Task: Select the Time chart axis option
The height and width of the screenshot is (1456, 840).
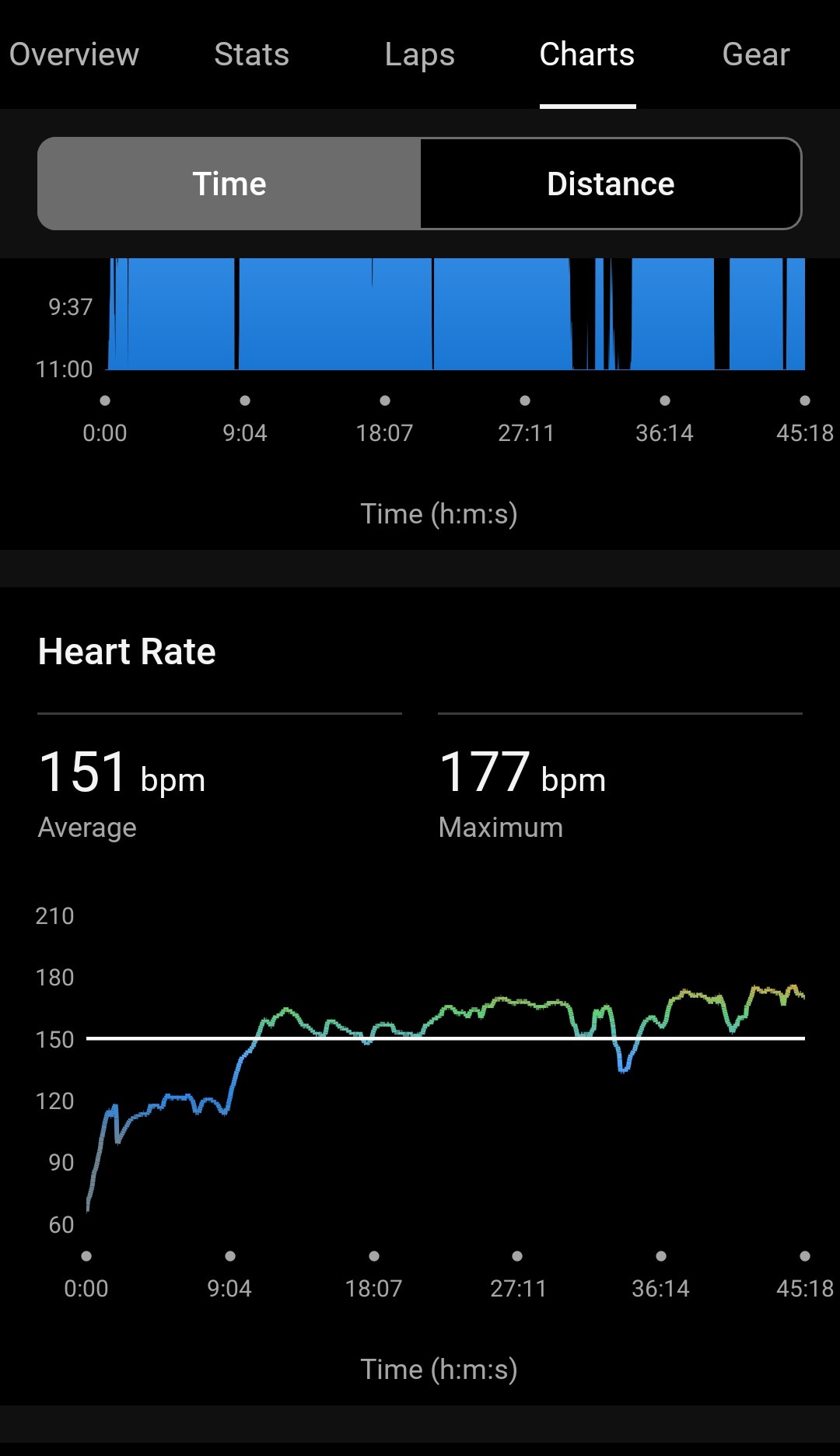Action: tap(229, 184)
